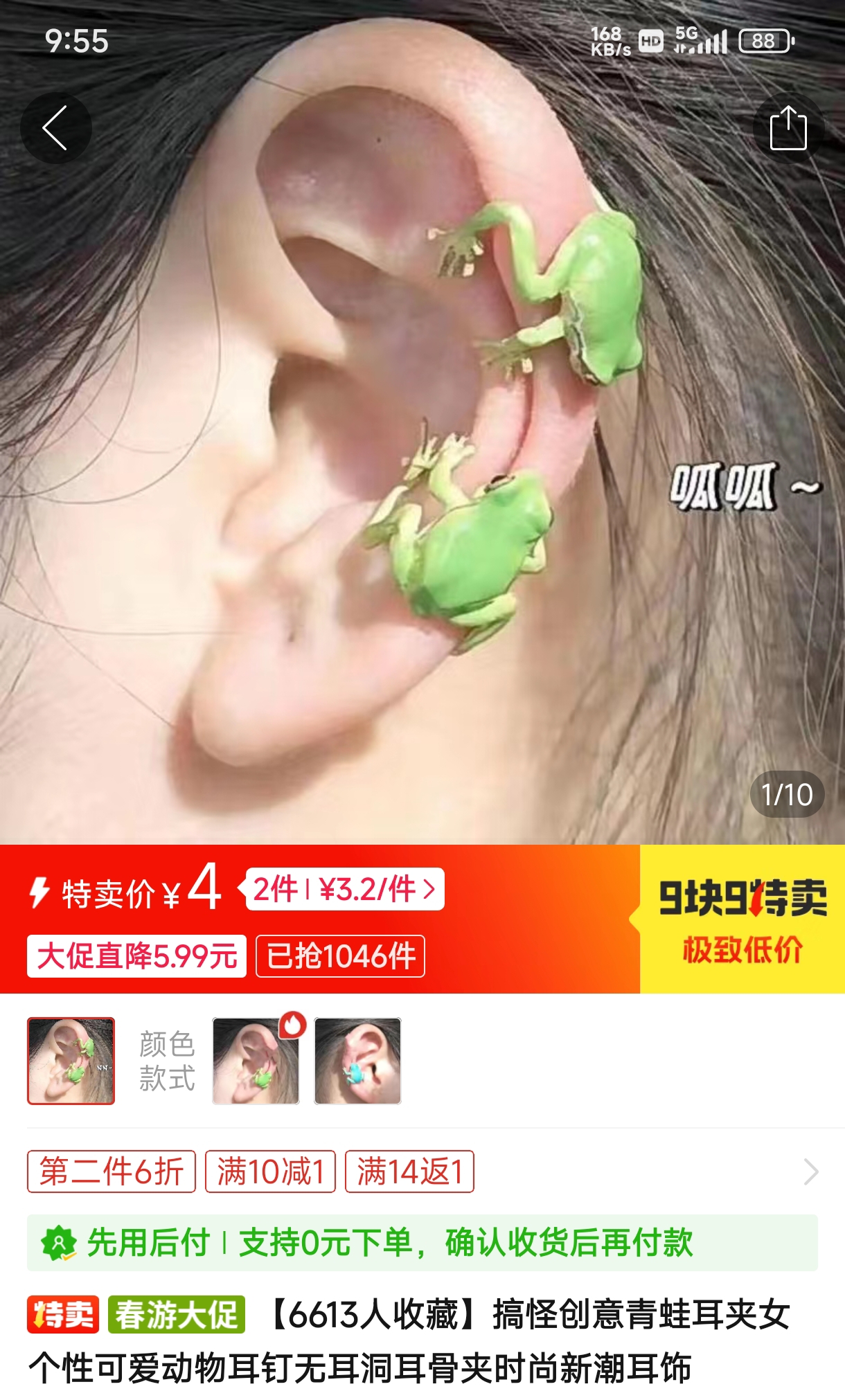Open the 9块9特卖 极致低价 promotion
The height and width of the screenshot is (1400, 845).
(x=742, y=919)
